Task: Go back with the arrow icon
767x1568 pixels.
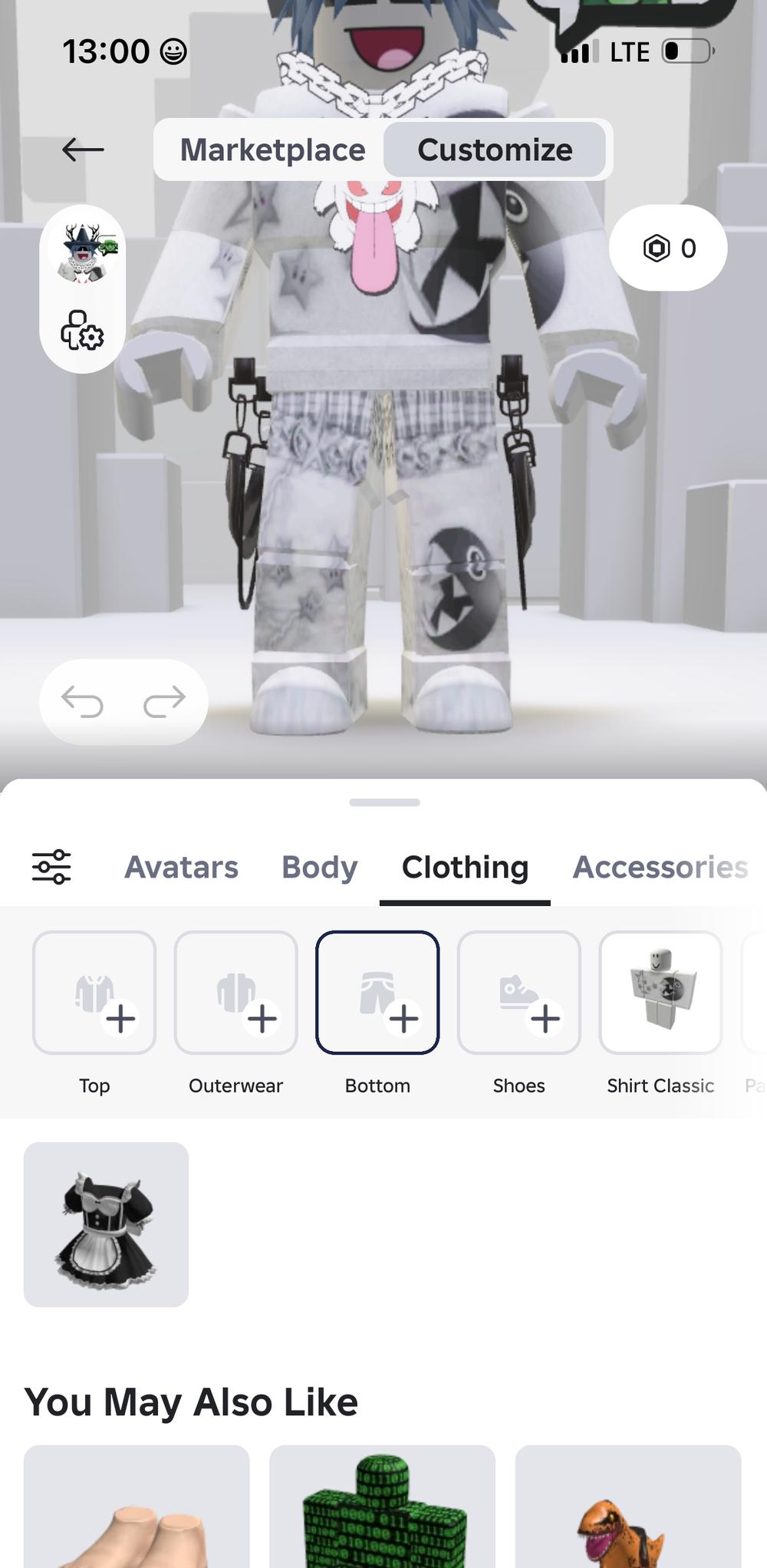Action: click(83, 150)
